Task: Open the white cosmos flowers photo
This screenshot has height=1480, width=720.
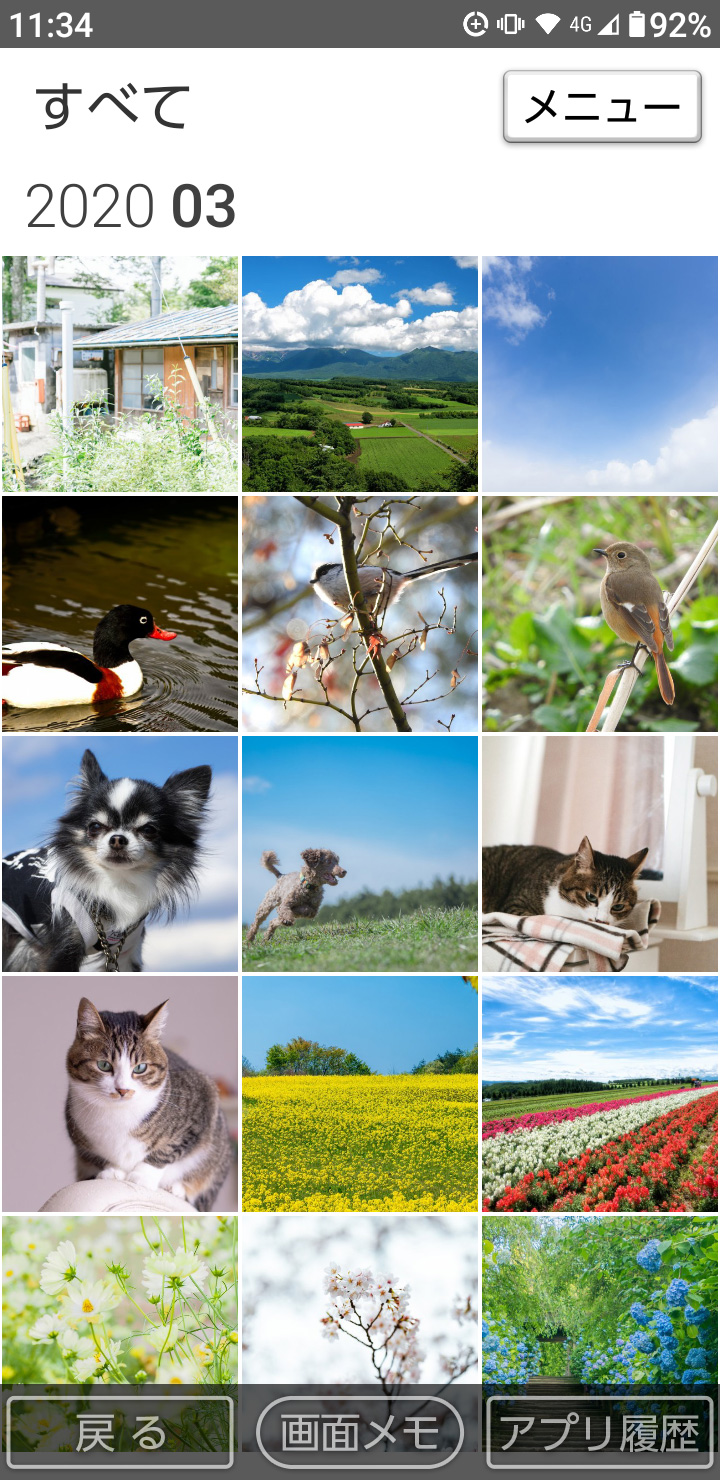Action: coord(120,1300)
